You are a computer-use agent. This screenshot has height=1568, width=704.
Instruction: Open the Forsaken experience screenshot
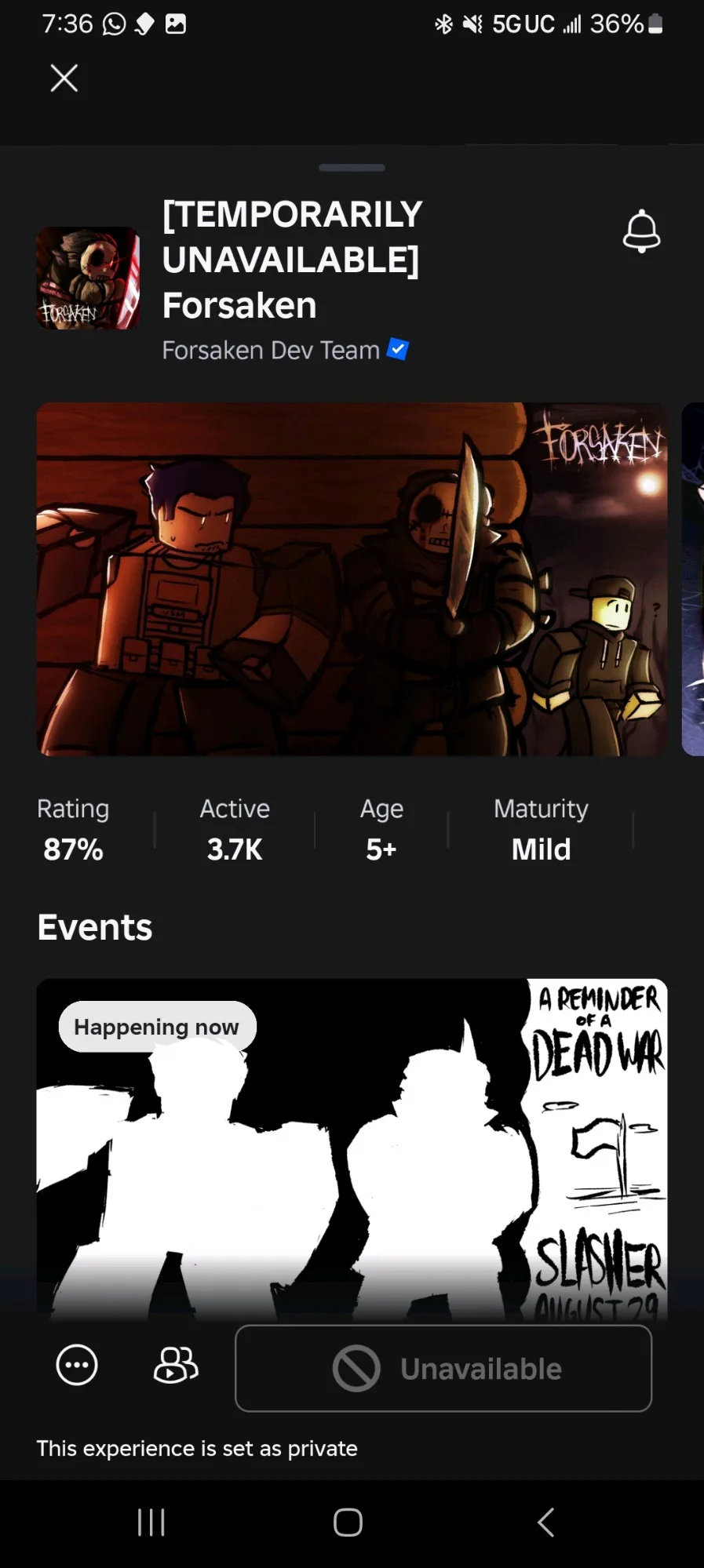(352, 579)
